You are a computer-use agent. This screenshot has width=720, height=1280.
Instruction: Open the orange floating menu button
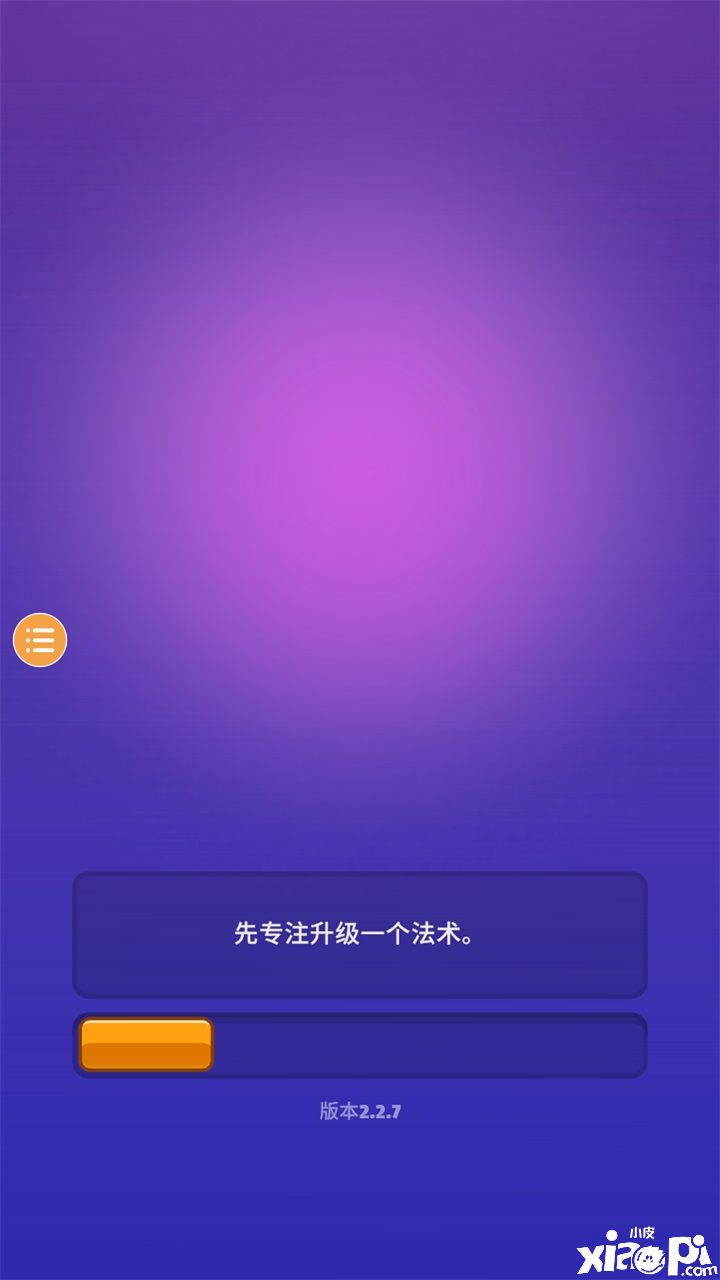[40, 640]
